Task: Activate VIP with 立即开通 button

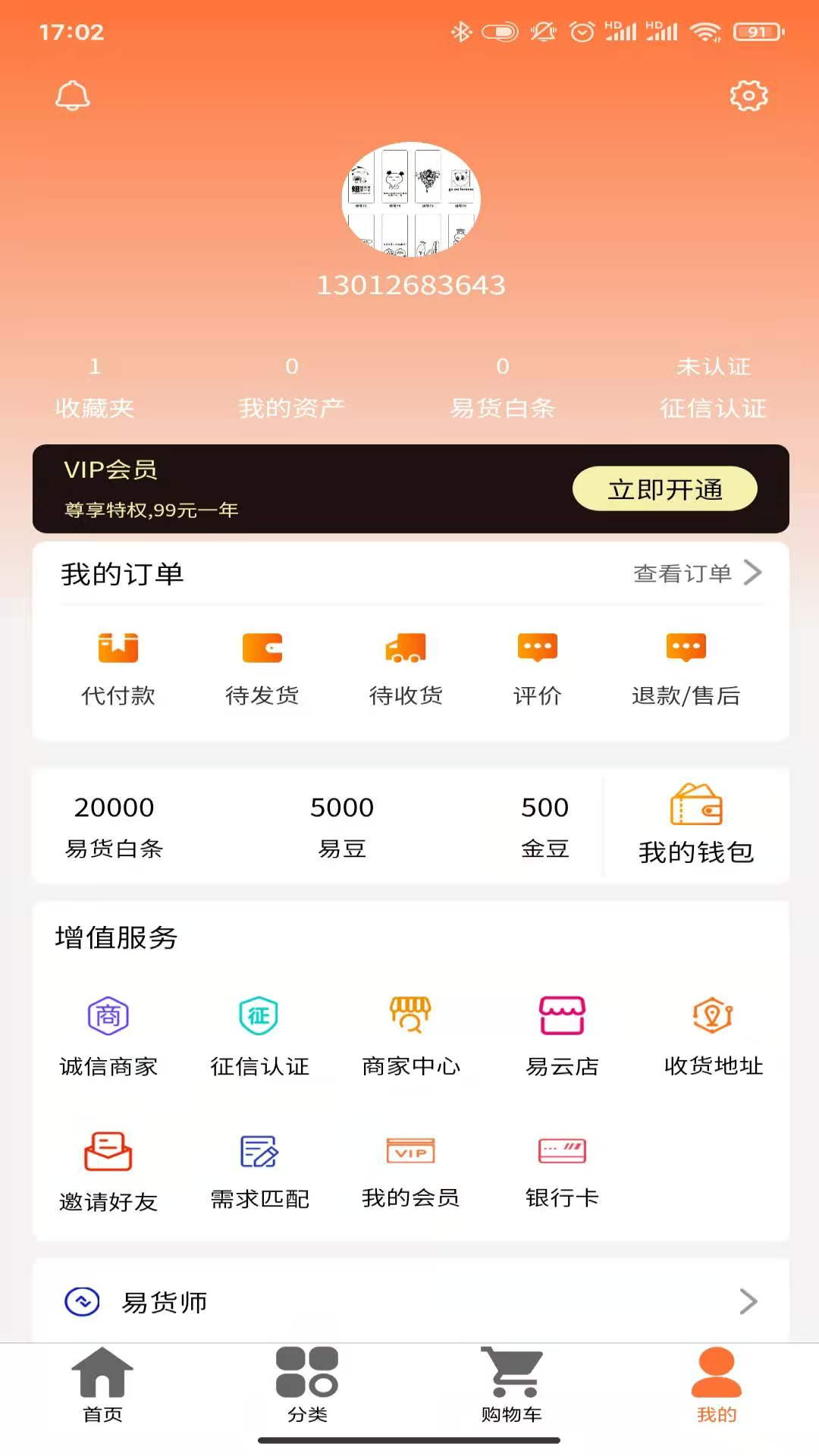Action: coord(664,489)
